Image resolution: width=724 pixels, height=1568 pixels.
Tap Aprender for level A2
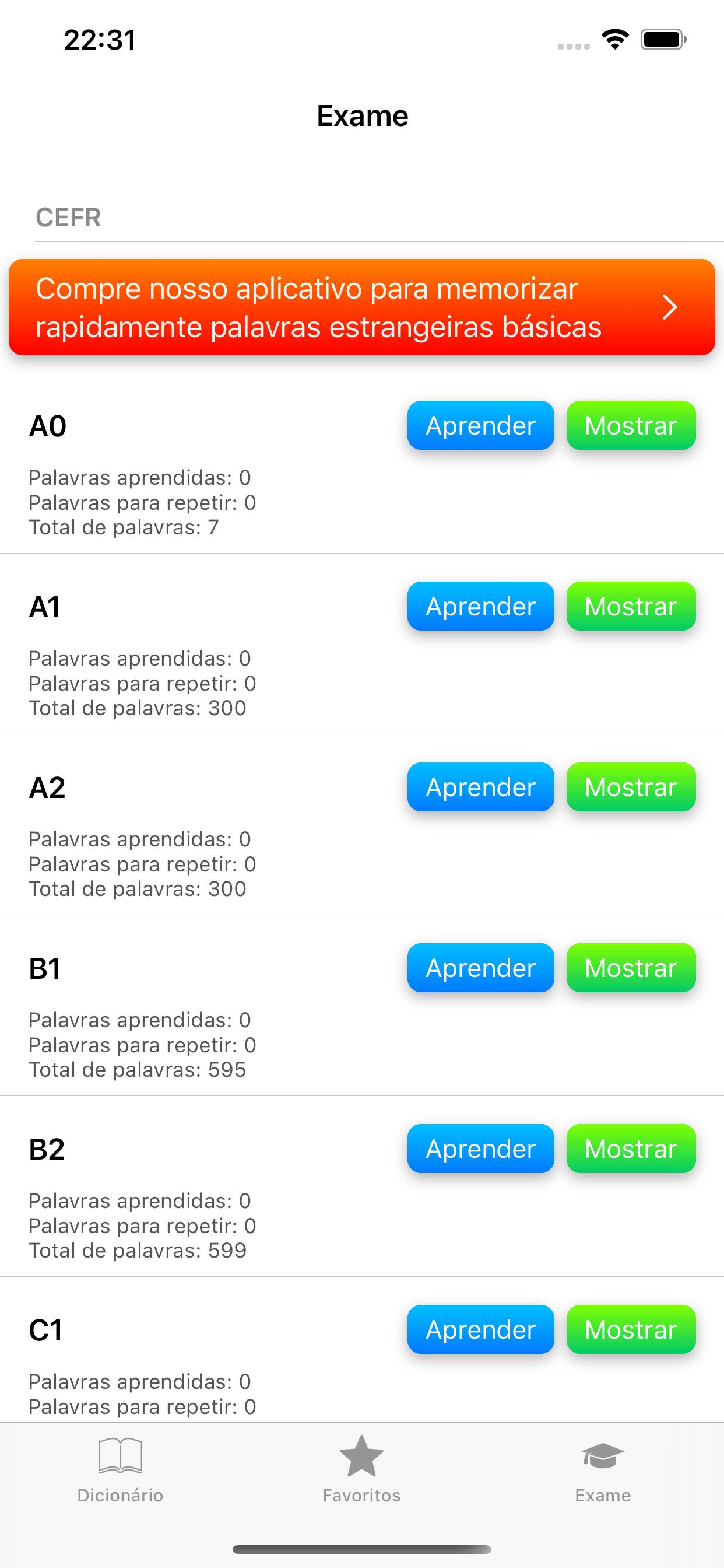pos(481,786)
